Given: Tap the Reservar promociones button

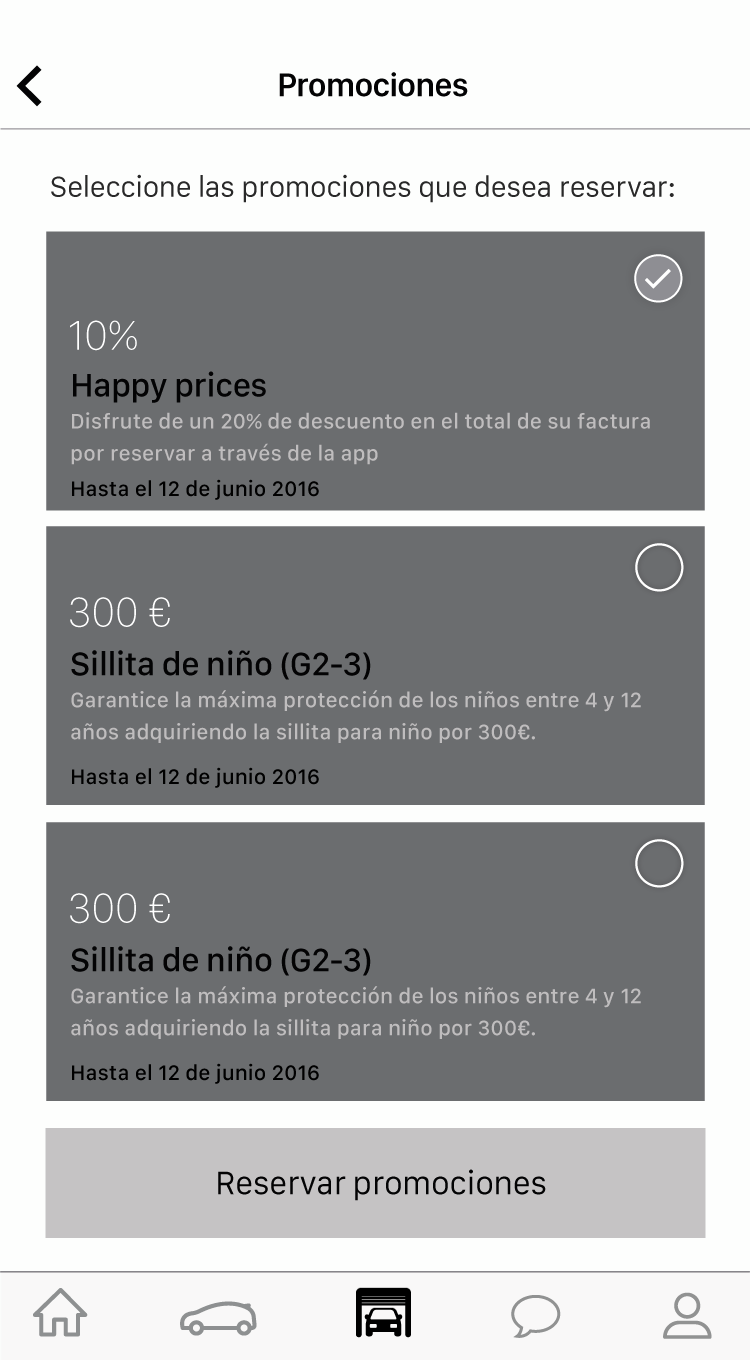Looking at the screenshot, I should pyautogui.click(x=375, y=1183).
